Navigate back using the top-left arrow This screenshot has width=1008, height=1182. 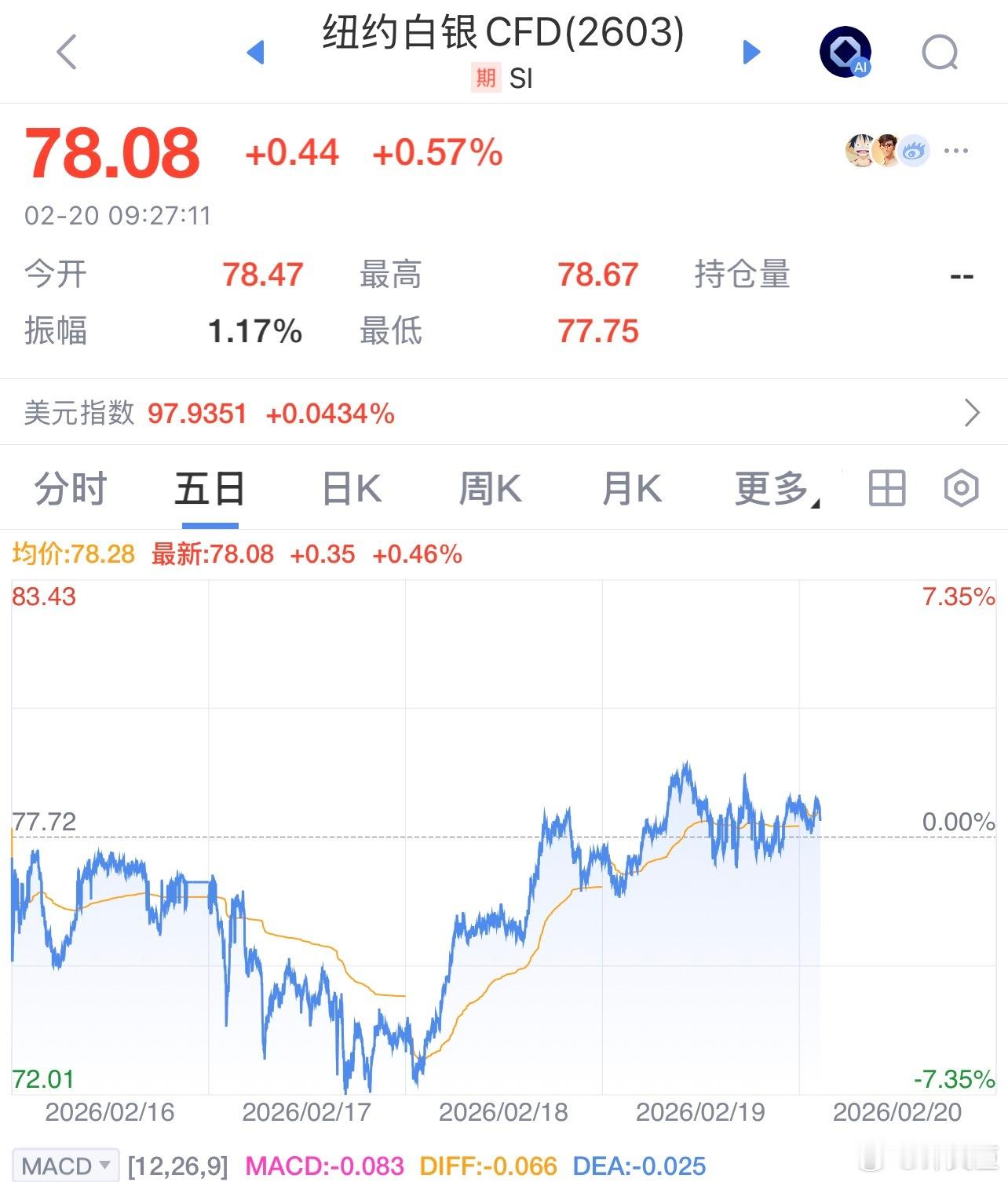coord(67,52)
